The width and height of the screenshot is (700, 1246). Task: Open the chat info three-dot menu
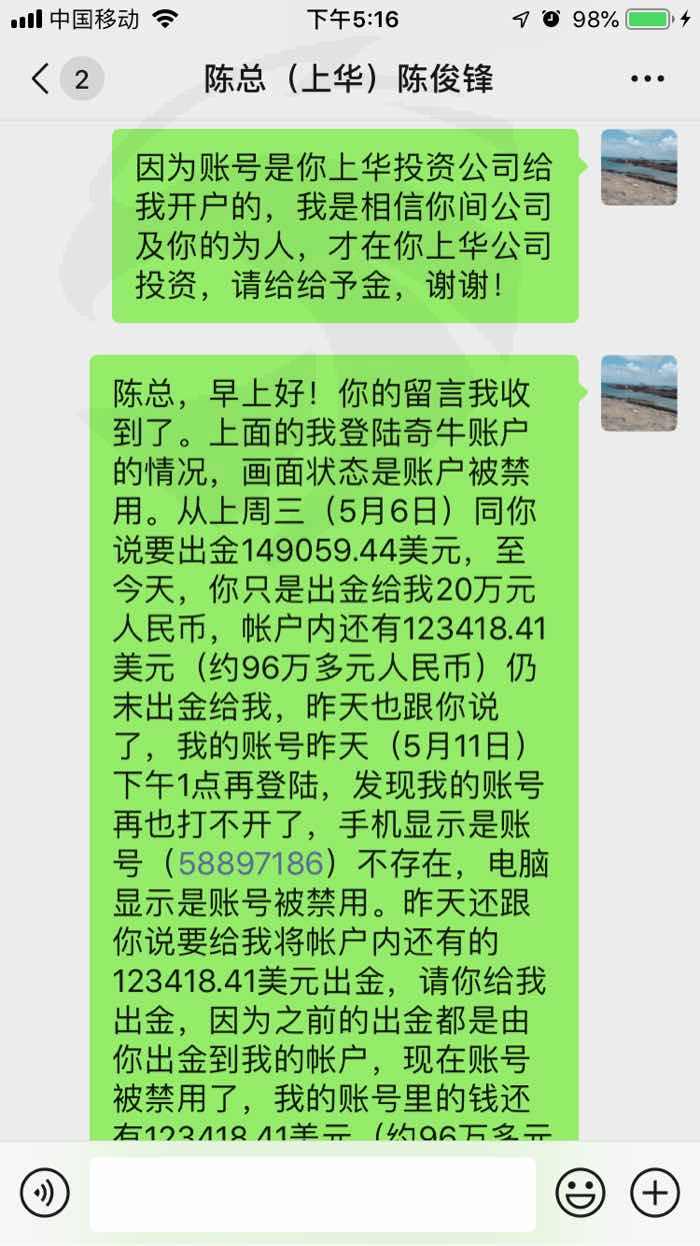click(x=647, y=80)
